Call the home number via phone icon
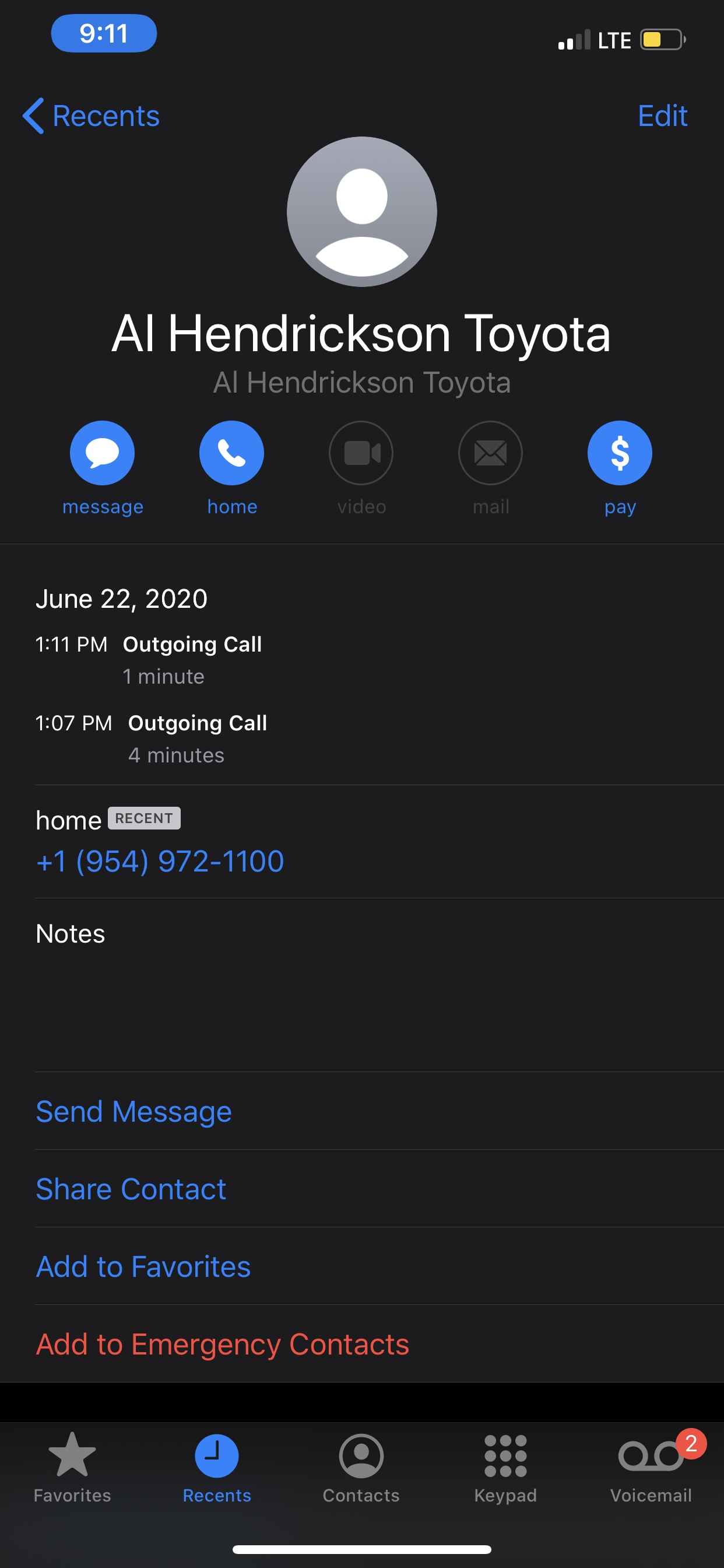The width and height of the screenshot is (724, 1568). tap(232, 453)
